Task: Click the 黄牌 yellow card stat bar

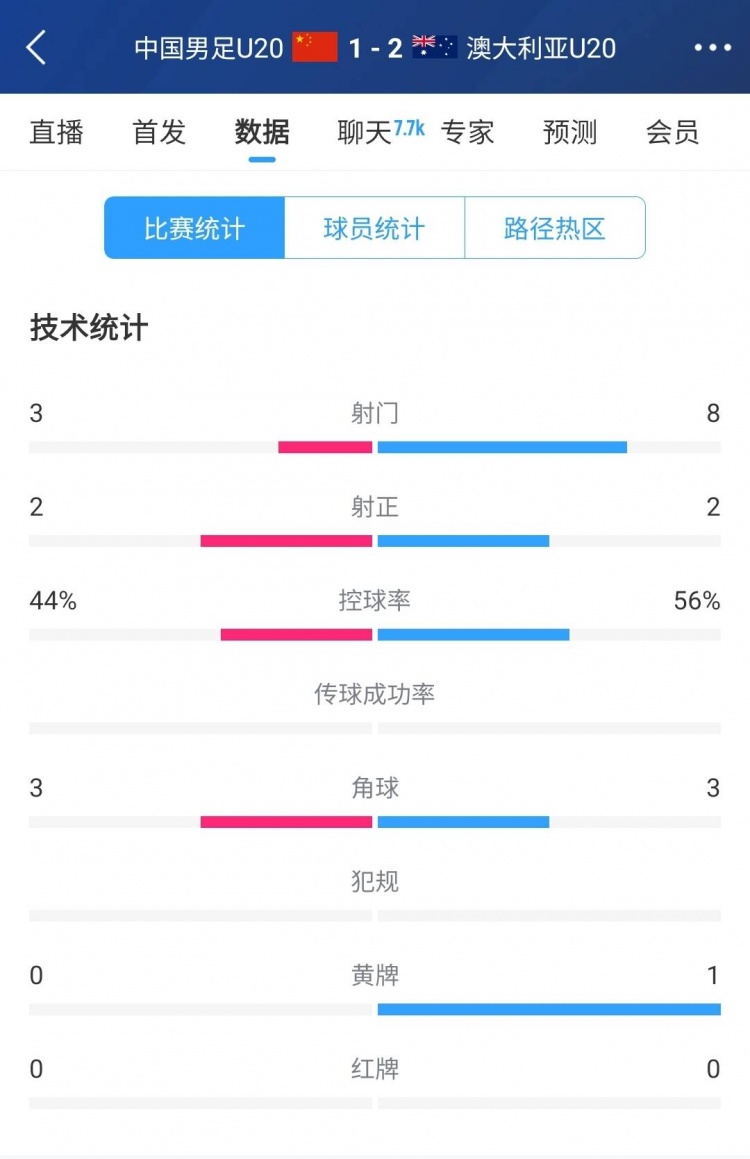Action: [375, 1008]
